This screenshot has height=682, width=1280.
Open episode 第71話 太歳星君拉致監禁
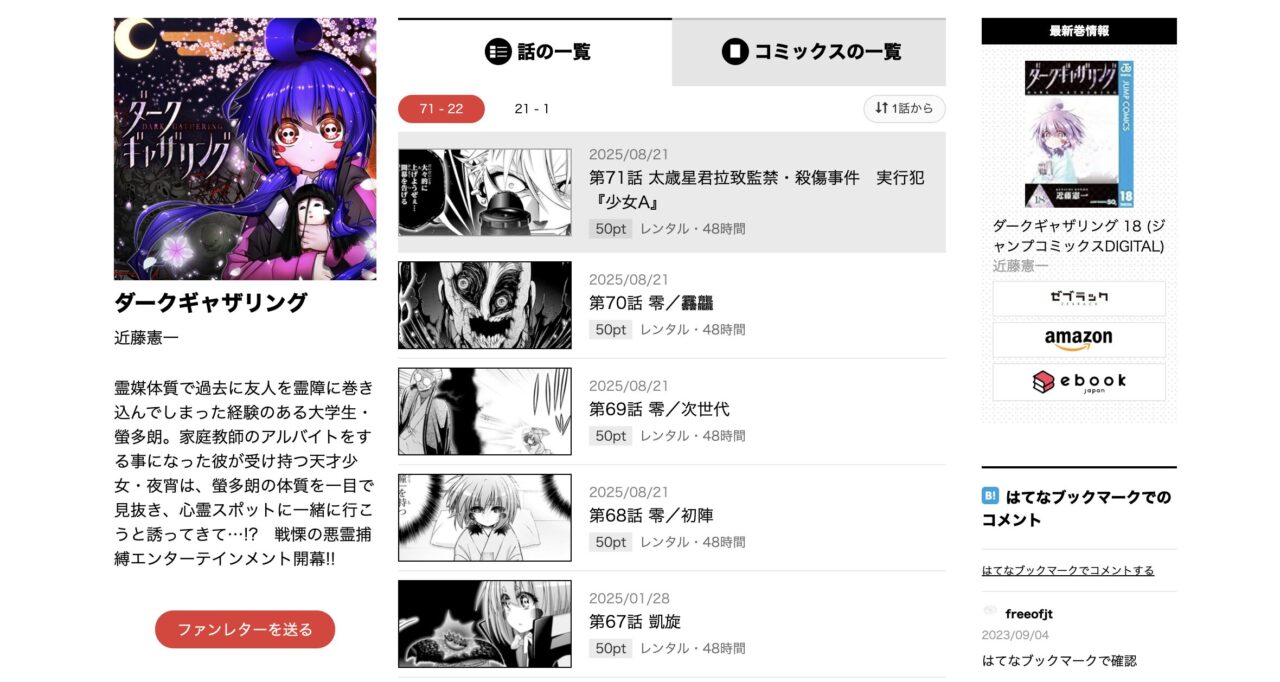(756, 190)
